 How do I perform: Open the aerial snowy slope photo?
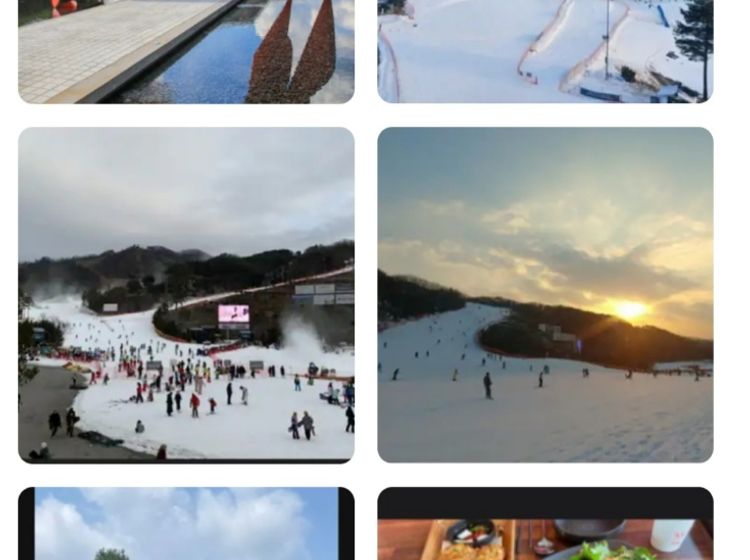click(x=545, y=50)
